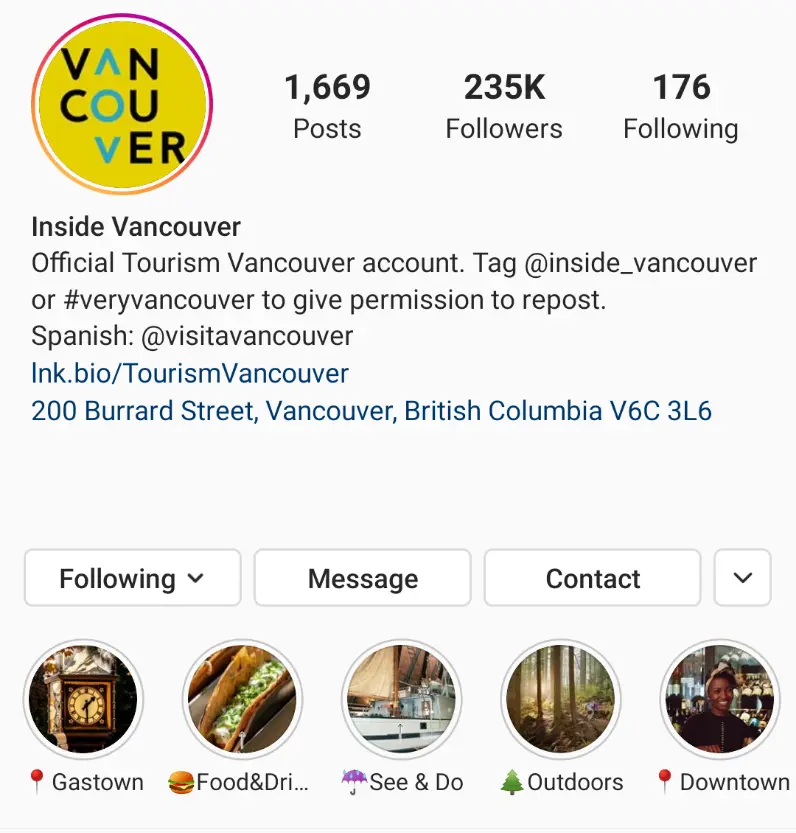Open the 176 following list
Image resolution: width=796 pixels, height=833 pixels.
pyautogui.click(x=681, y=106)
